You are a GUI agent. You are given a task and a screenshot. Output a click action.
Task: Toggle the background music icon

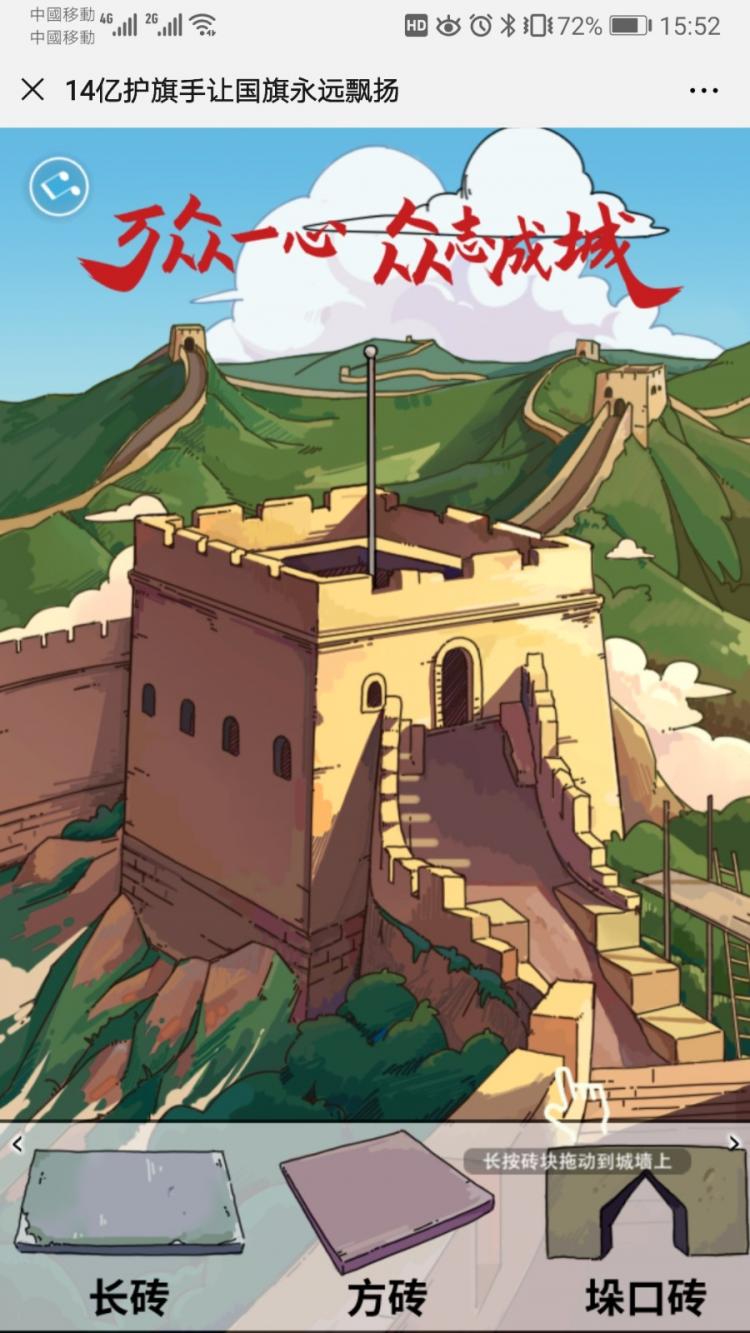(x=59, y=187)
